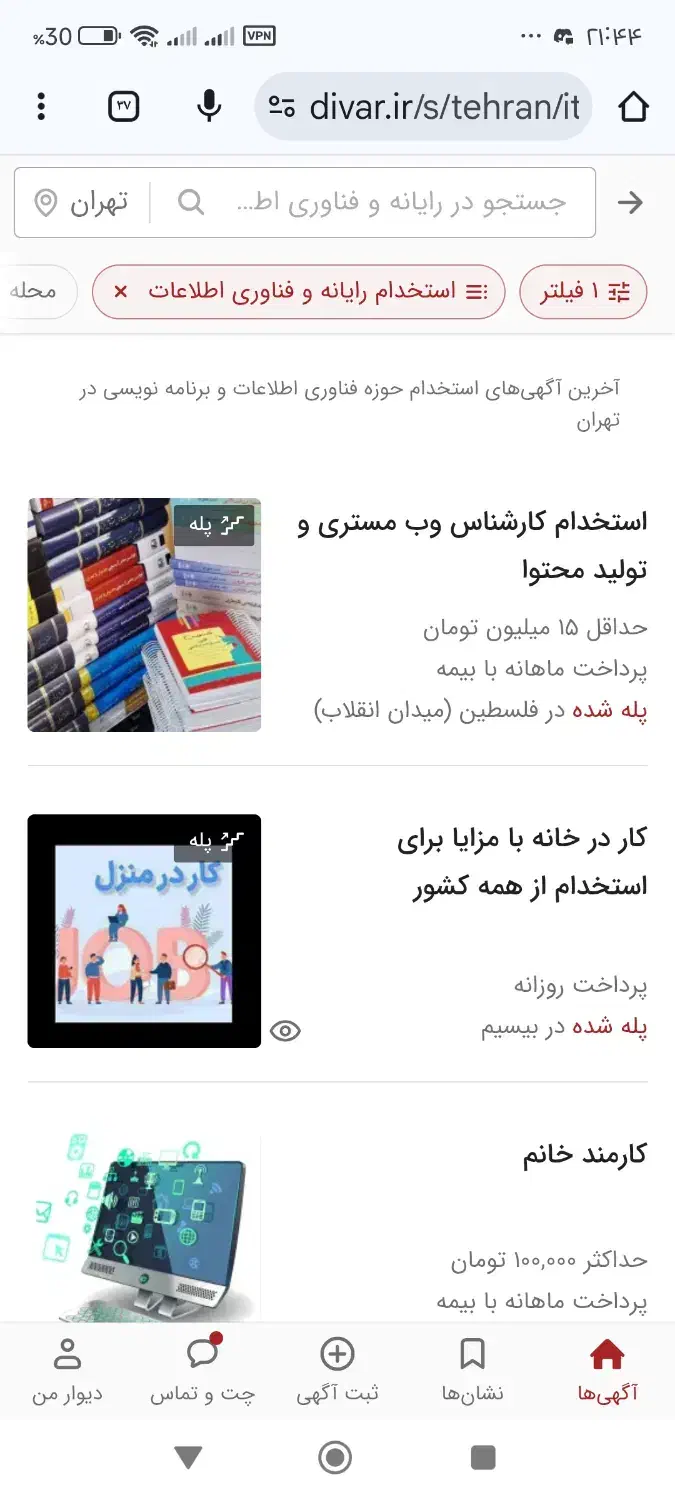675x1500 pixels.
Task: Open the ۱ فیلتر filter chip
Action: (584, 292)
